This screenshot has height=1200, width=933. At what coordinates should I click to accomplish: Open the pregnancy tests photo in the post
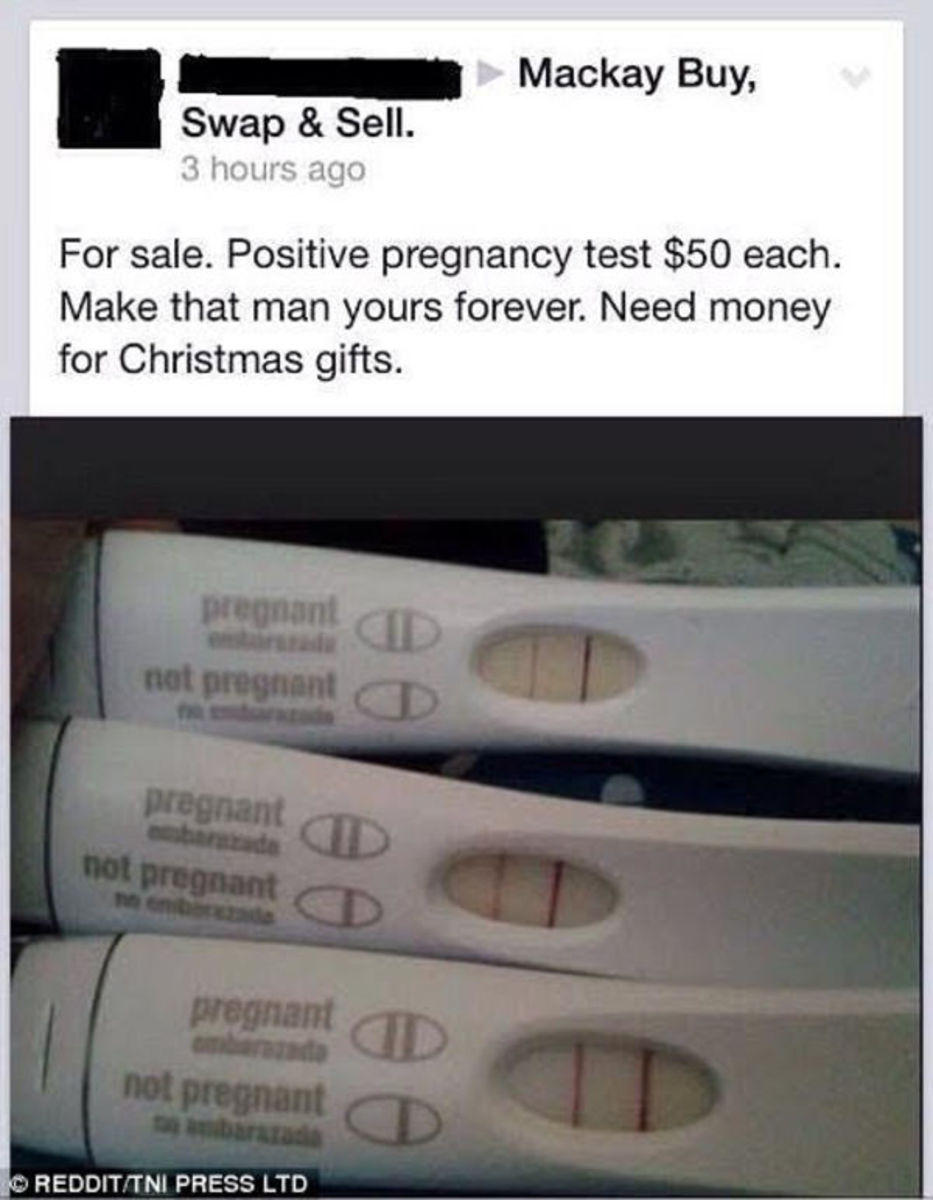tap(466, 800)
